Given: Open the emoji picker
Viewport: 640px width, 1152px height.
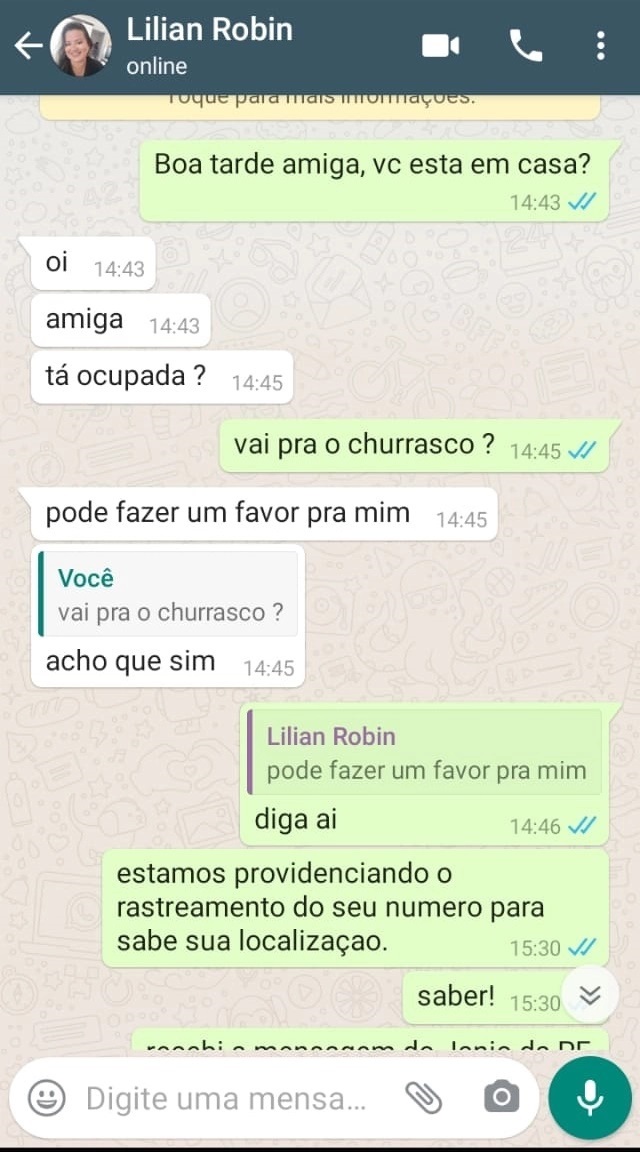Looking at the screenshot, I should [46, 1098].
